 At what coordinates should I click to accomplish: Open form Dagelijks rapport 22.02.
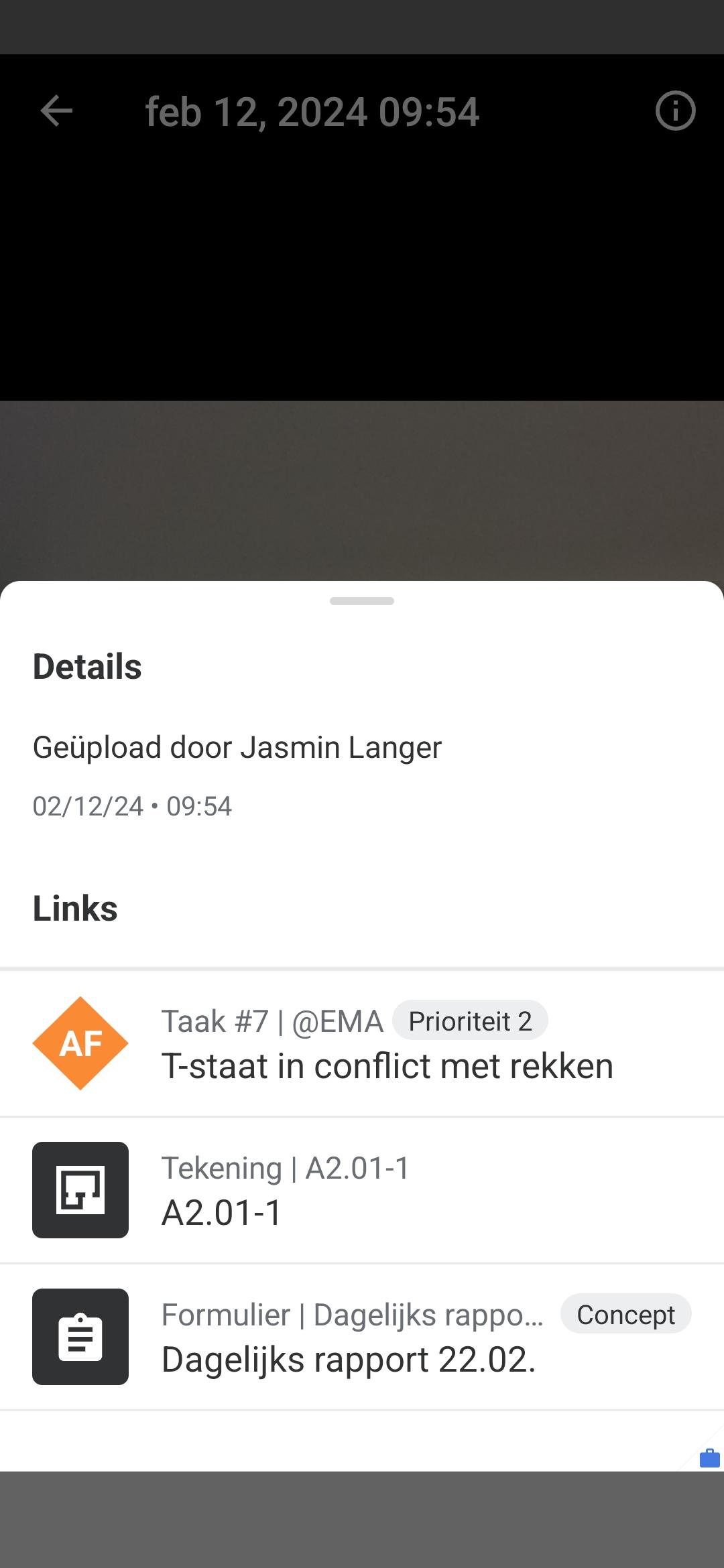pos(362,1337)
